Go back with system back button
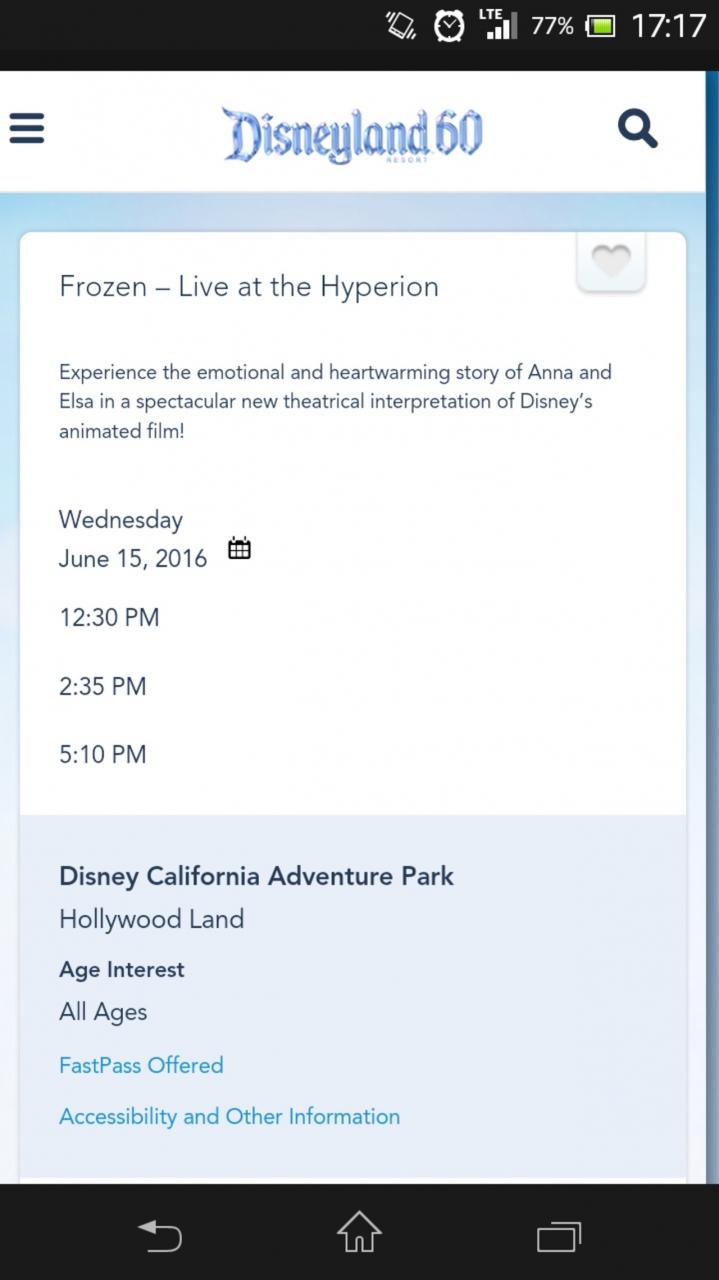Image resolution: width=719 pixels, height=1280 pixels. pos(160,1235)
